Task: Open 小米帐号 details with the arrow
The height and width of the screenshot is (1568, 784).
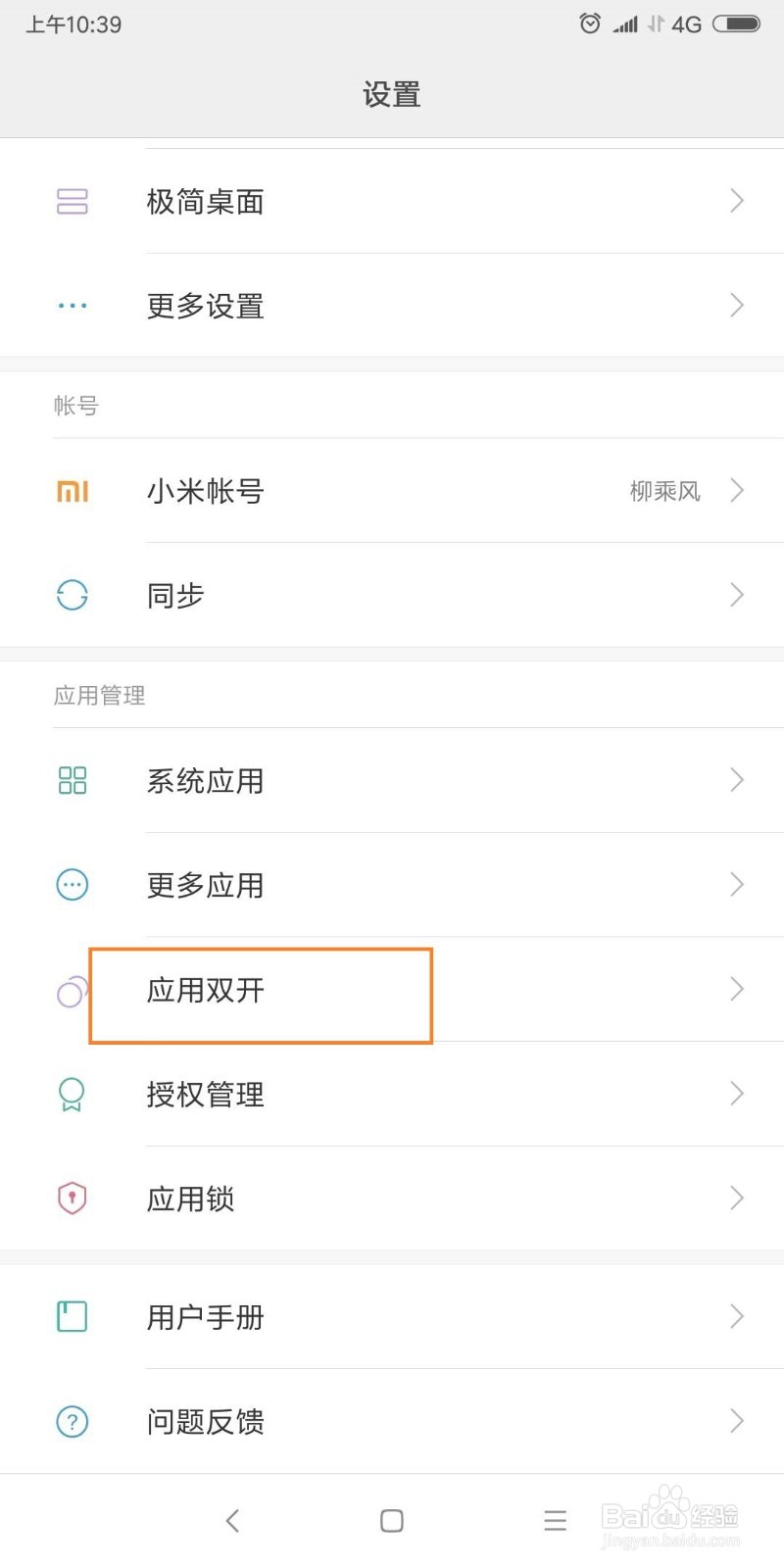Action: pyautogui.click(x=737, y=491)
